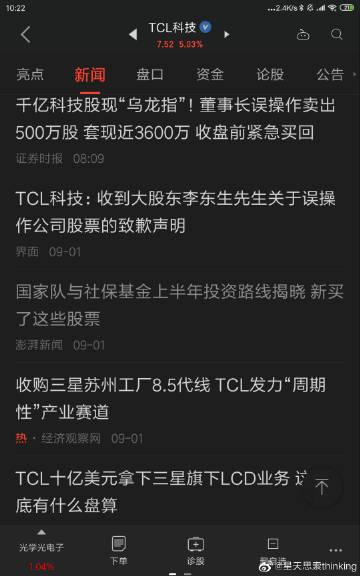This screenshot has height=576, width=360.
Task: Select the 新闻 tab
Action: (90, 75)
